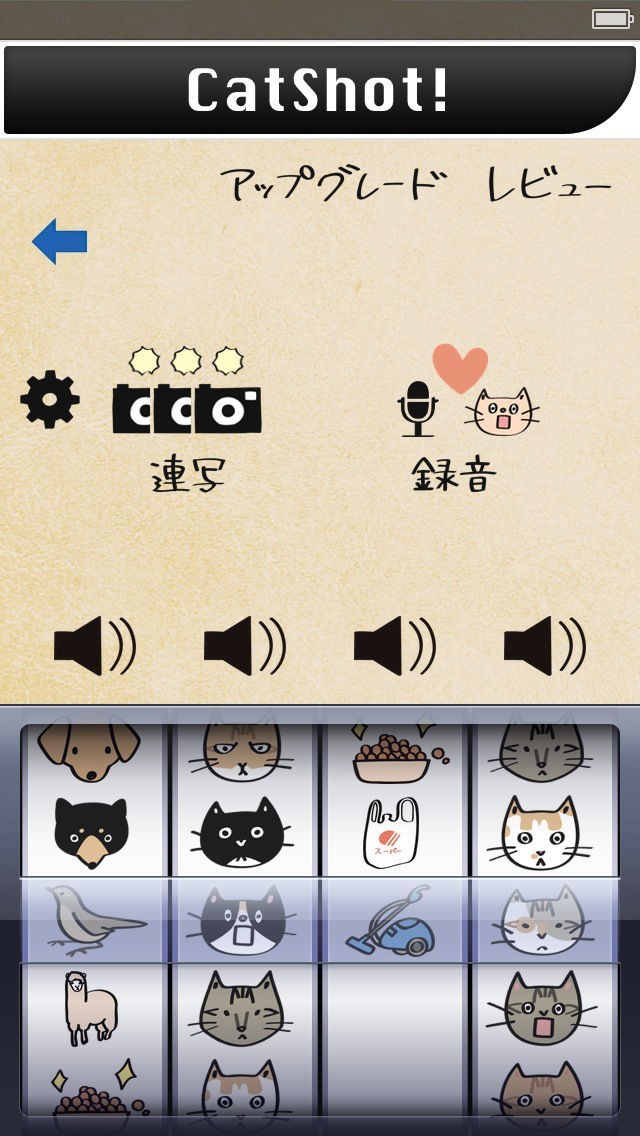The height and width of the screenshot is (1136, 640).
Task: Pick the alpaca in the first column
Action: (91, 1008)
